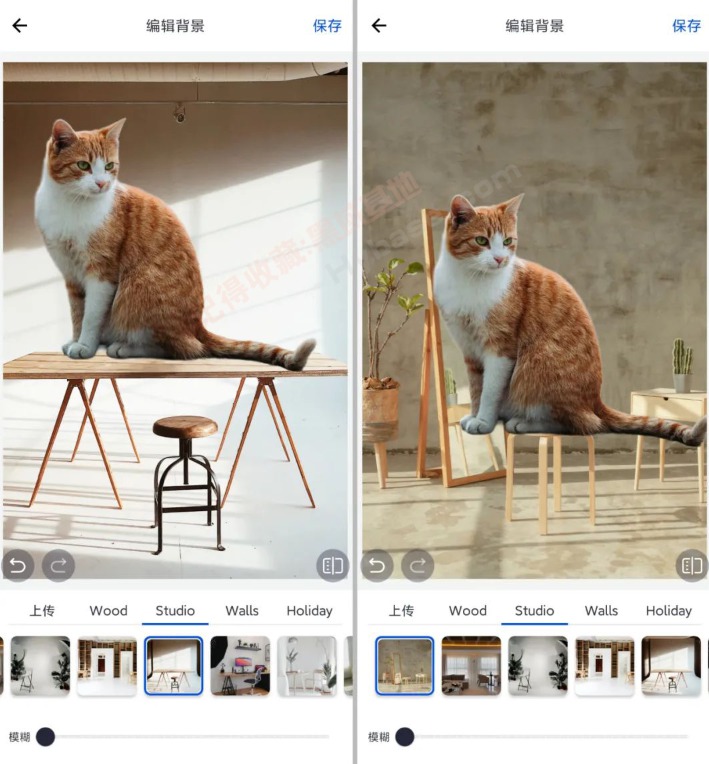The width and height of the screenshot is (709, 764).
Task: Adjust the 模糊 blur slider on right screen
Action: [x=404, y=737]
